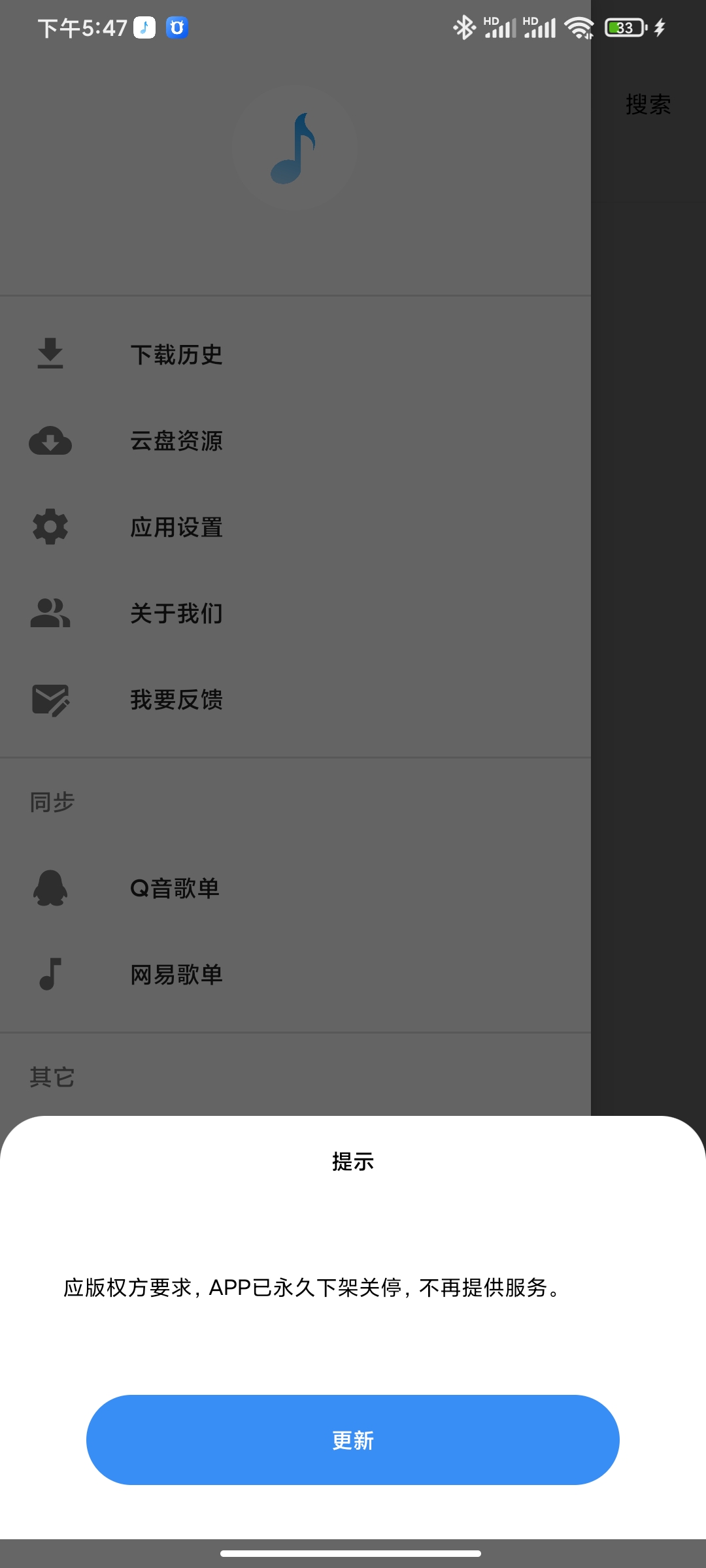Open 云盘资源 cloud resources
The height and width of the screenshot is (1568, 706).
coord(176,441)
